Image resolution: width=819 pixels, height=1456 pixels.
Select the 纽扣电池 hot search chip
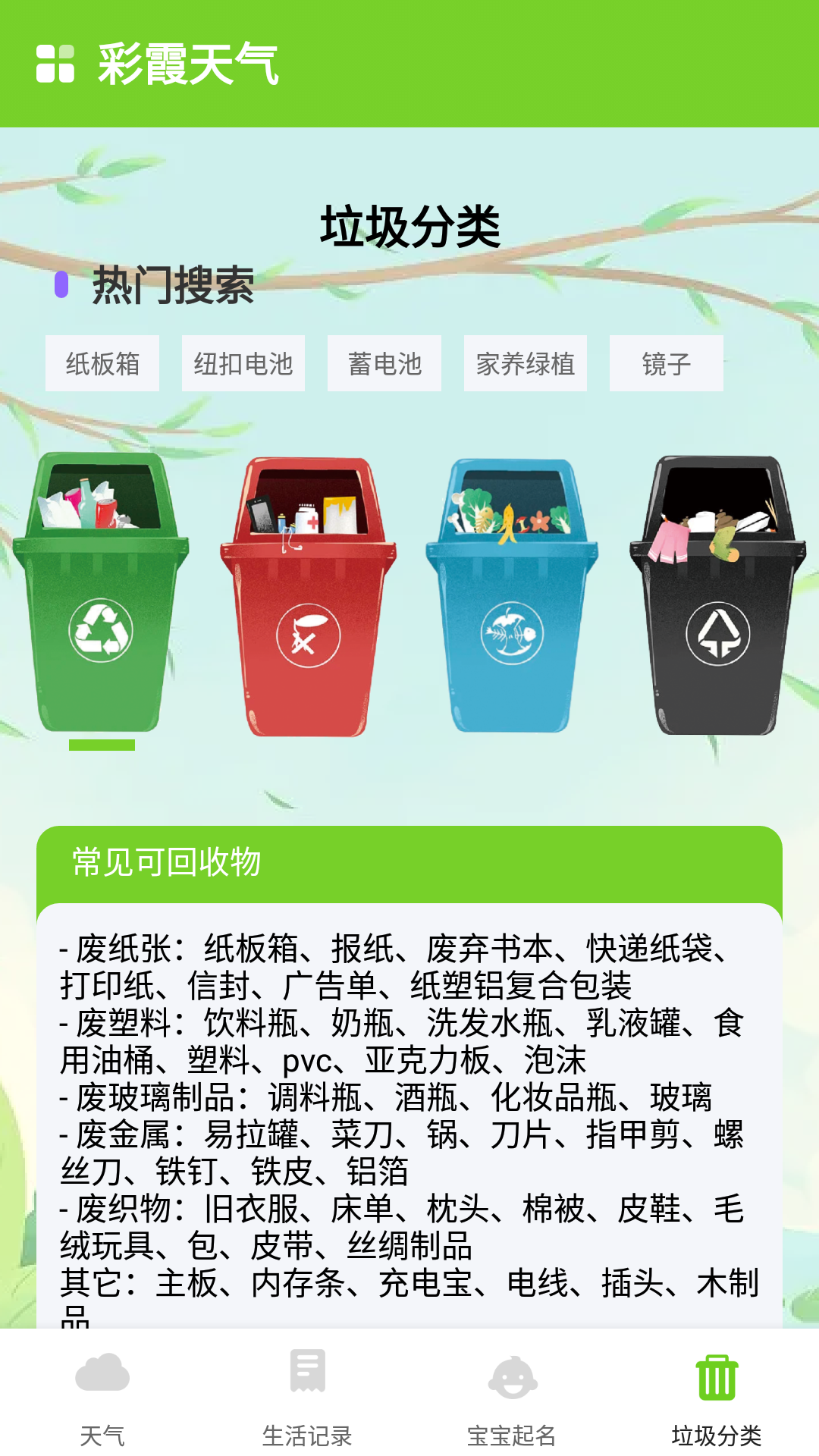click(243, 364)
